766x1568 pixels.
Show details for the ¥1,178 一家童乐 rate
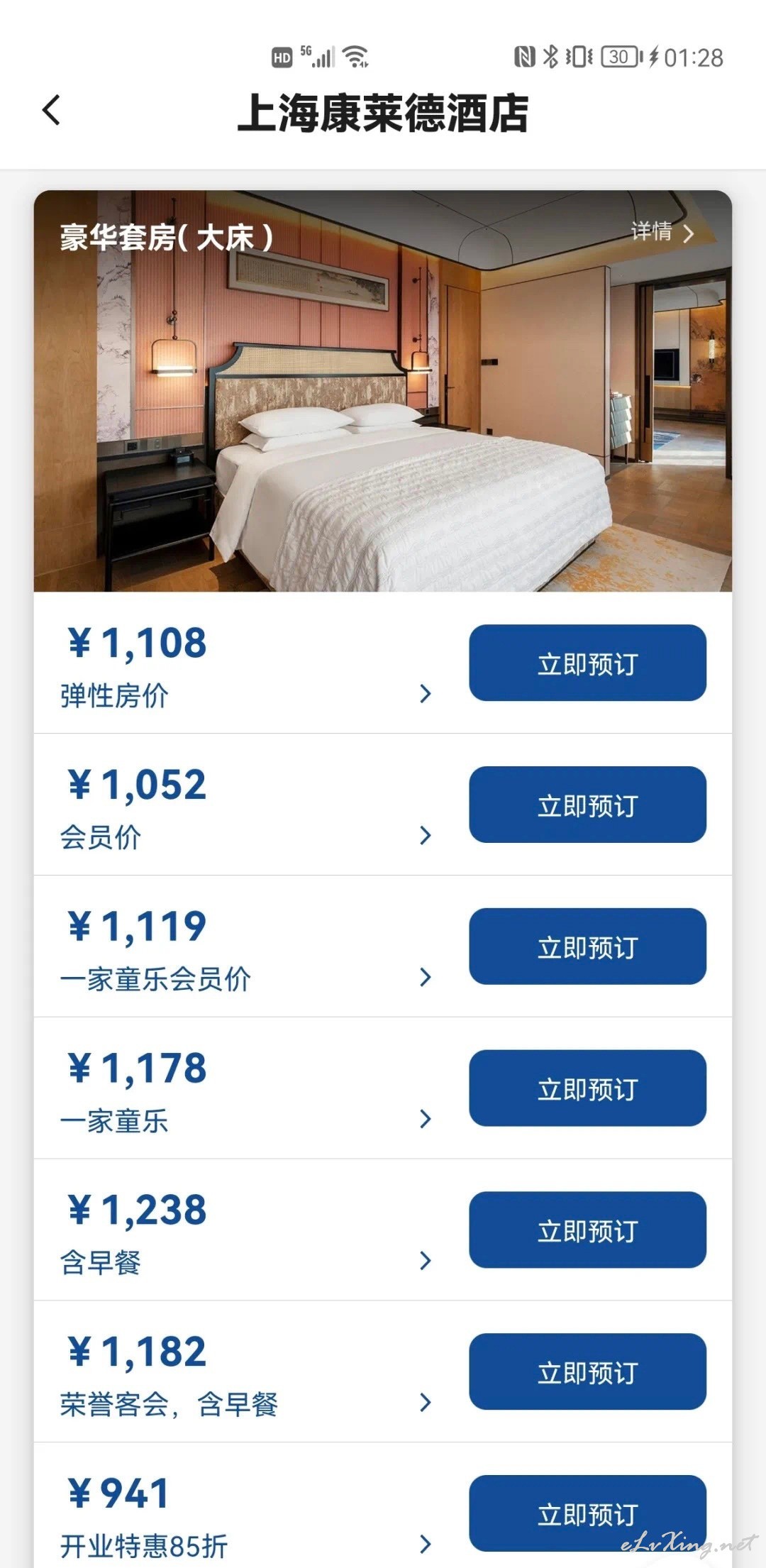point(426,1120)
